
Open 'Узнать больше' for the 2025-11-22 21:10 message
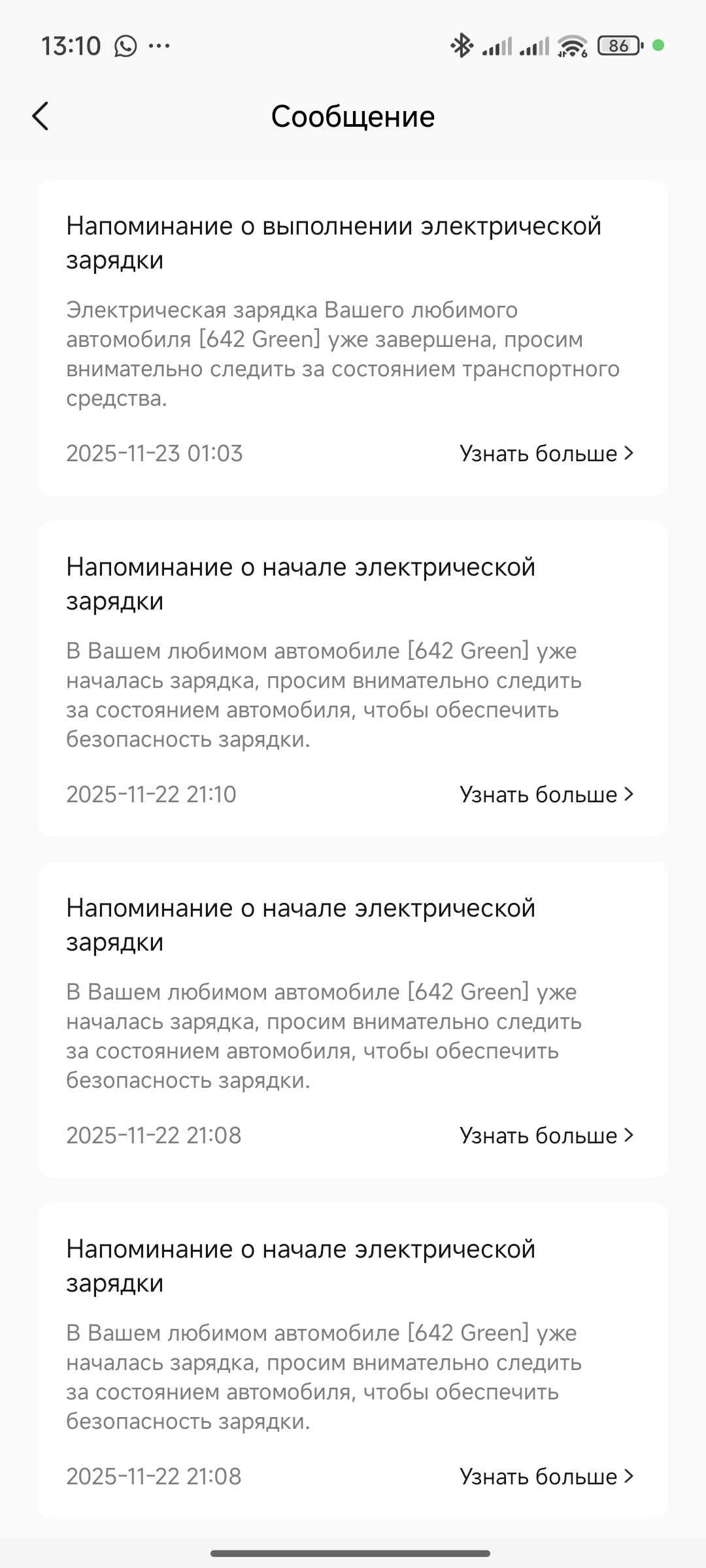coord(546,794)
